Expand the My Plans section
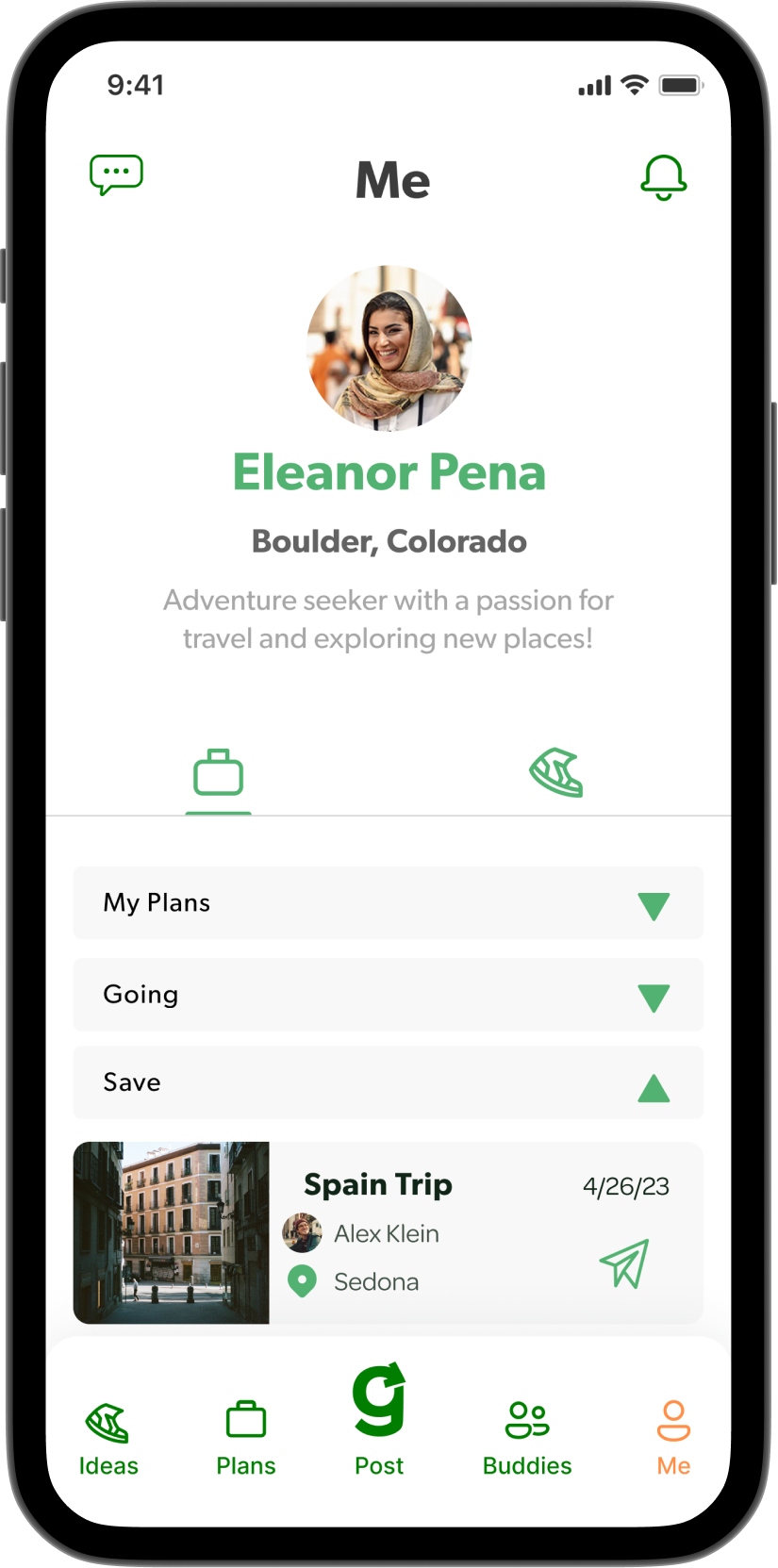778x1568 pixels. [388, 903]
